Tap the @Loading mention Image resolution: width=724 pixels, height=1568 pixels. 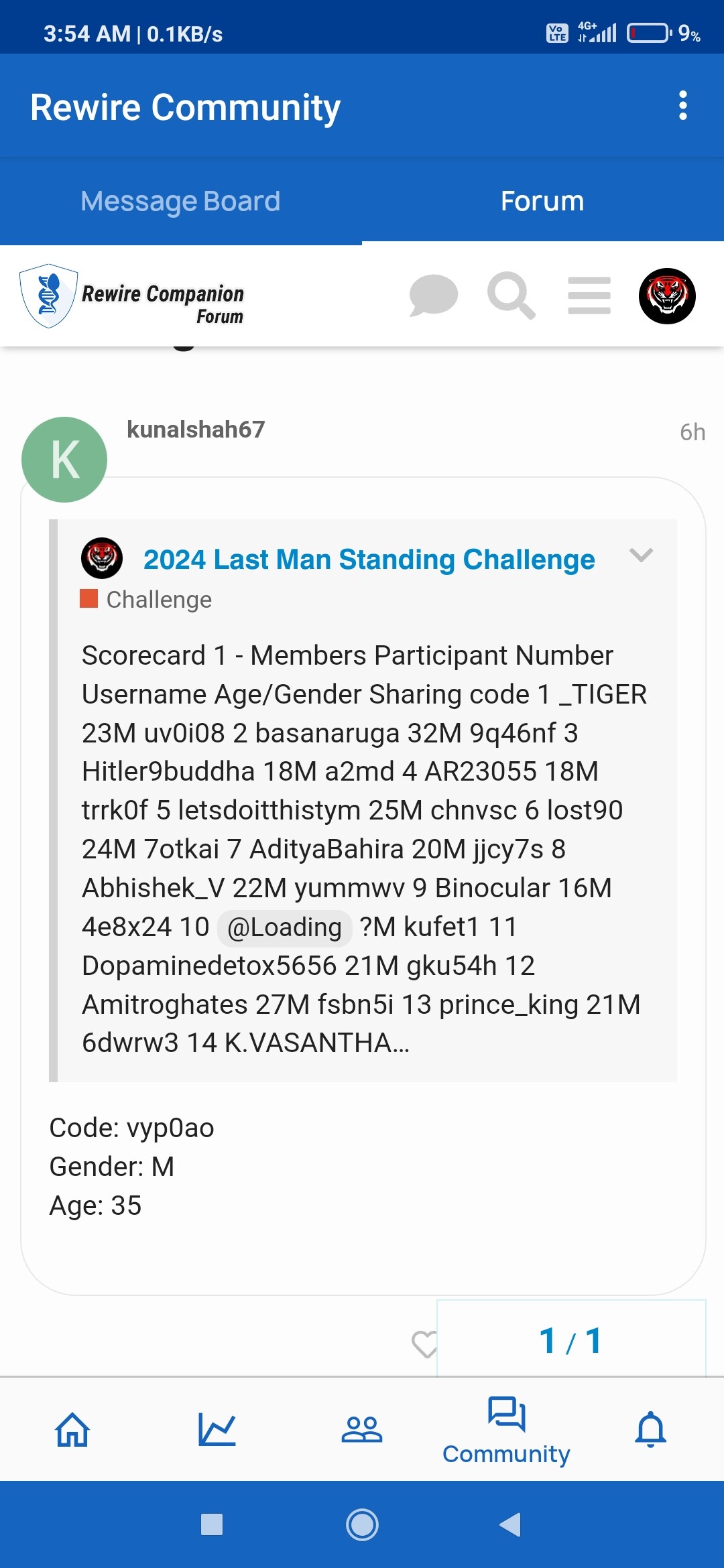click(x=284, y=927)
